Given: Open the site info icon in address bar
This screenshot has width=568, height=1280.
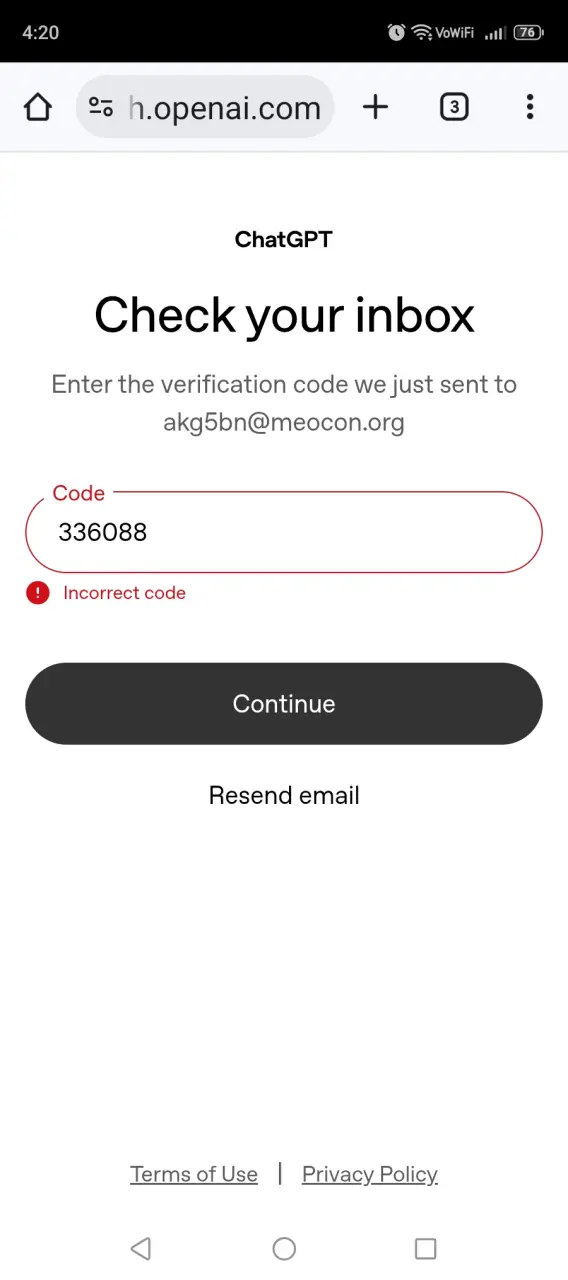Looking at the screenshot, I should tap(101, 107).
